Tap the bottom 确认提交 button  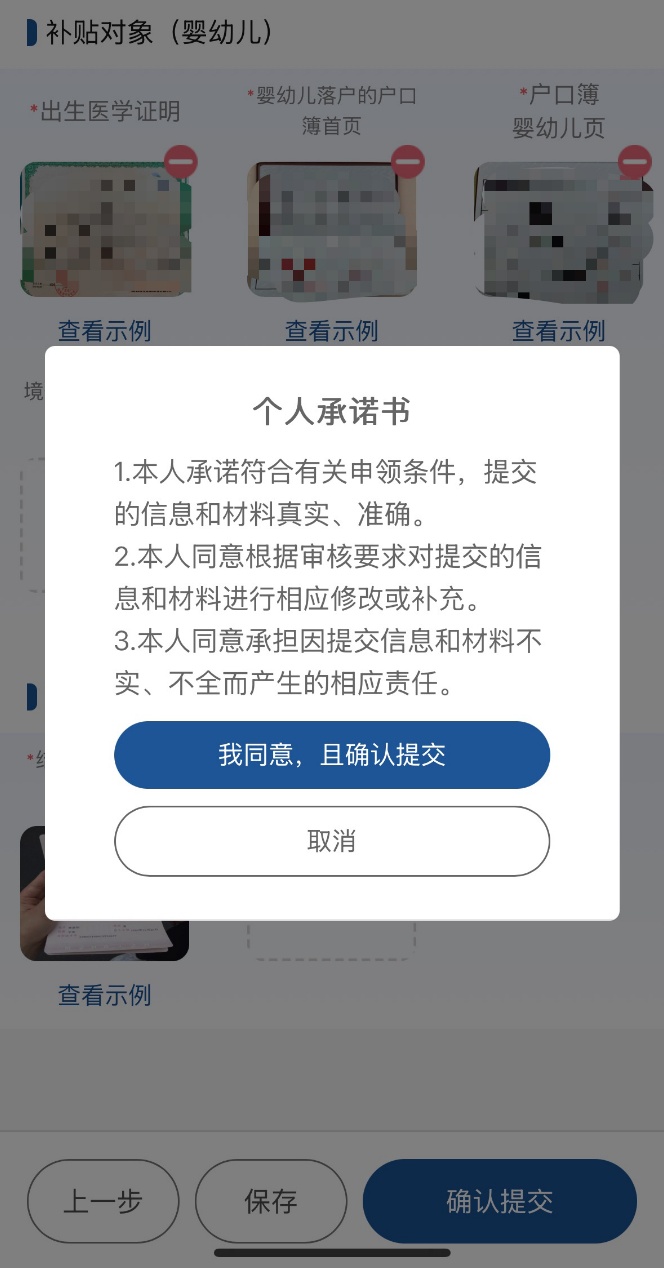499,1201
